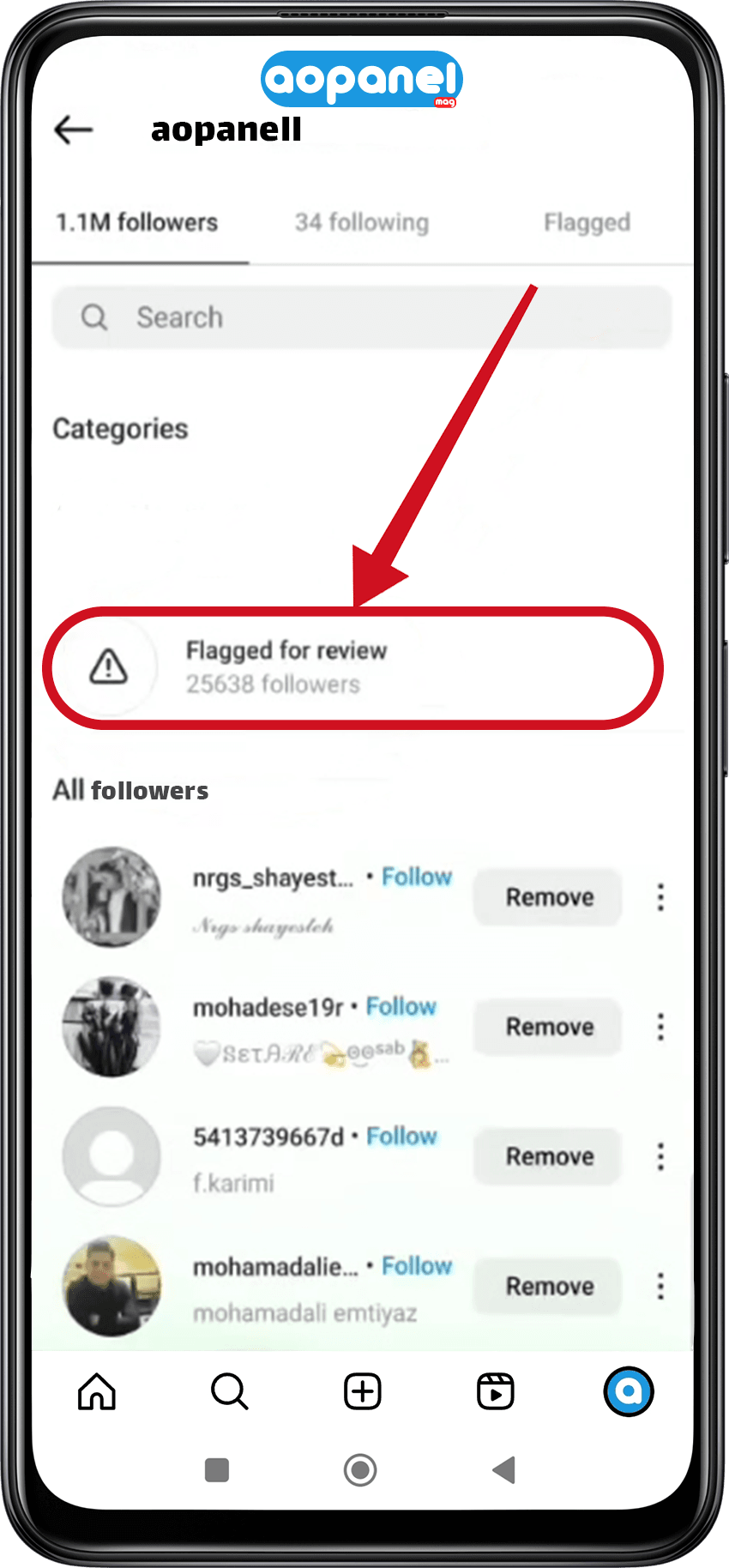This screenshot has width=729, height=1568.
Task: Open the Flagged tab
Action: [587, 223]
